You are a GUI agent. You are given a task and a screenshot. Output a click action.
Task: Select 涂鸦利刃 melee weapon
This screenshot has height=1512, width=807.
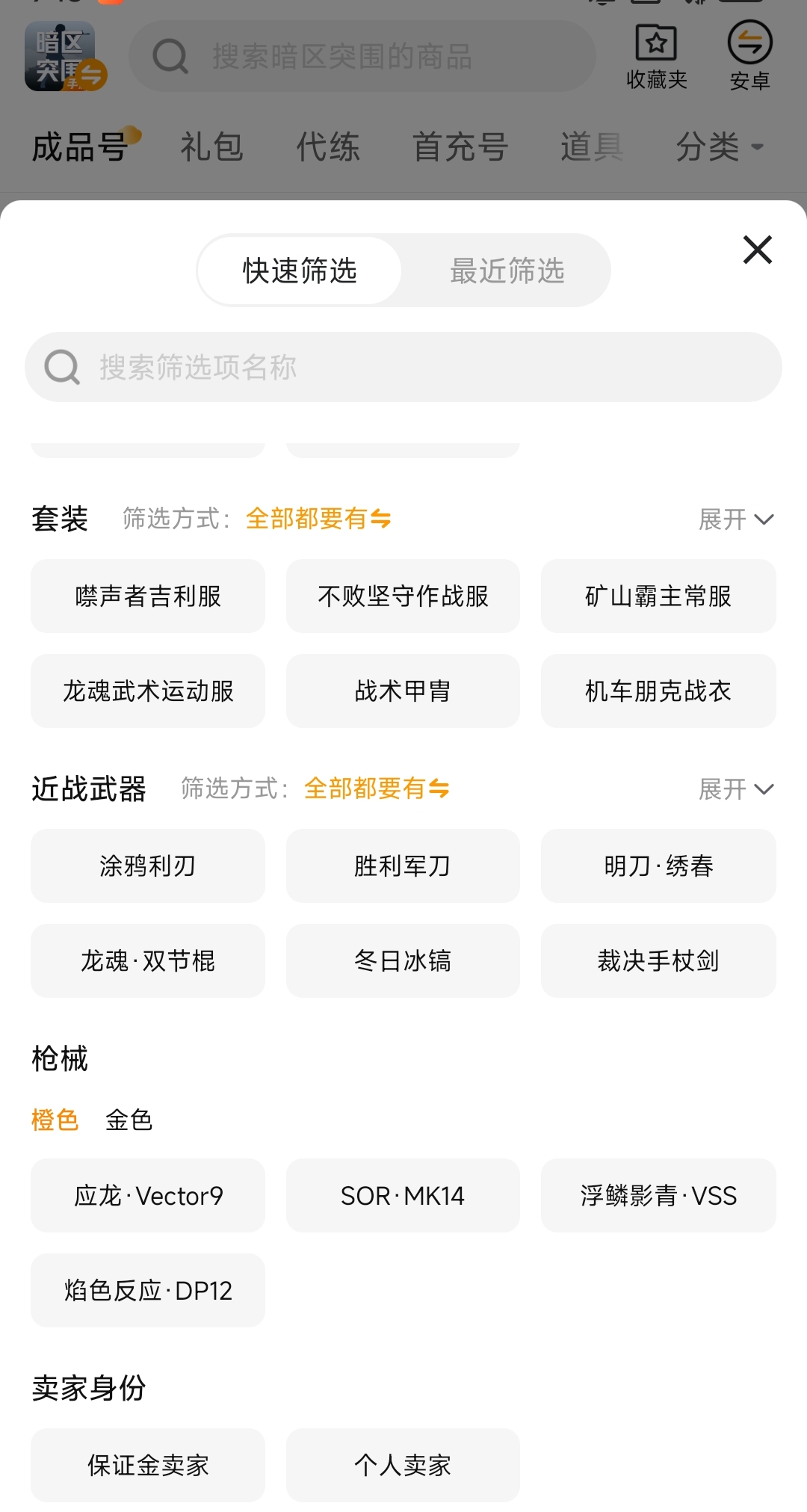pos(148,866)
